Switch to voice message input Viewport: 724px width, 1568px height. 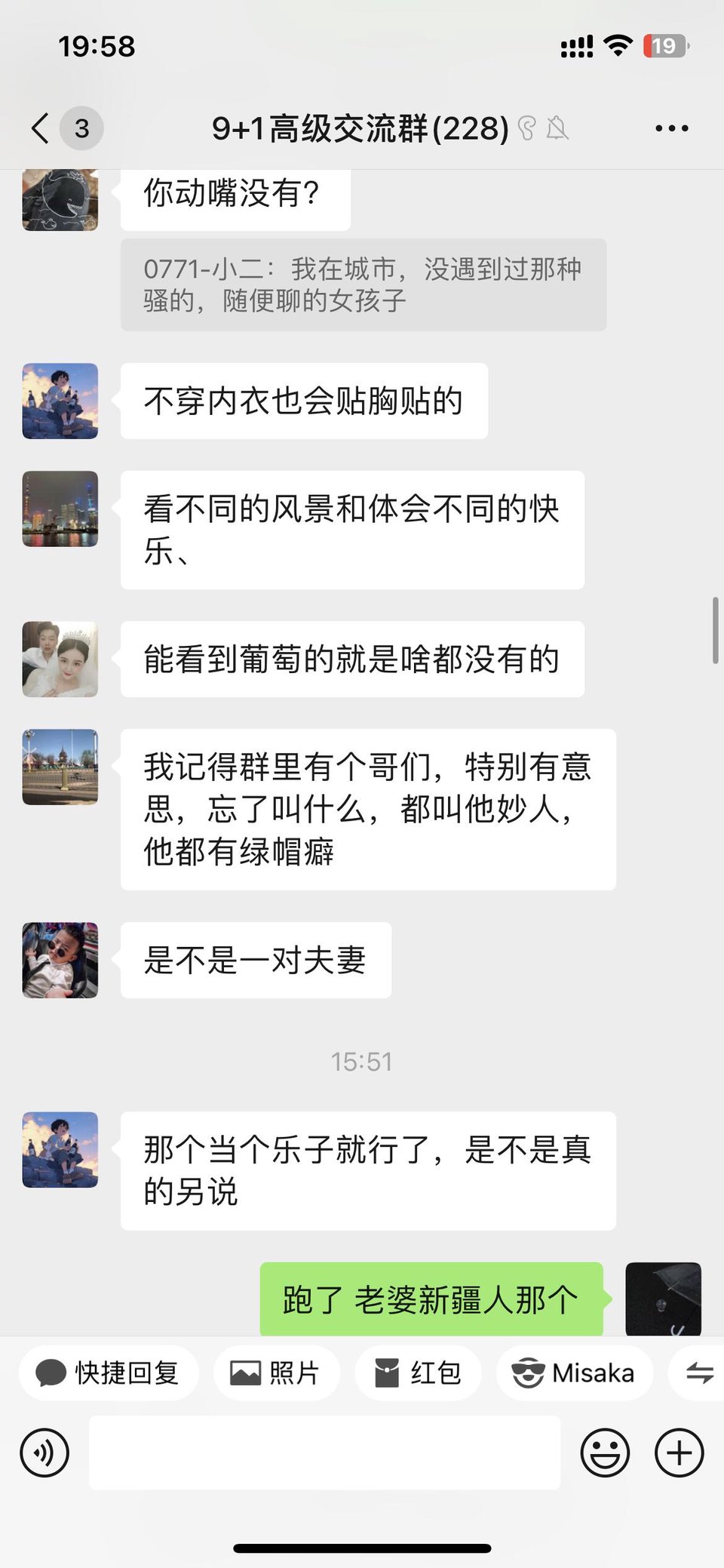point(44,1453)
